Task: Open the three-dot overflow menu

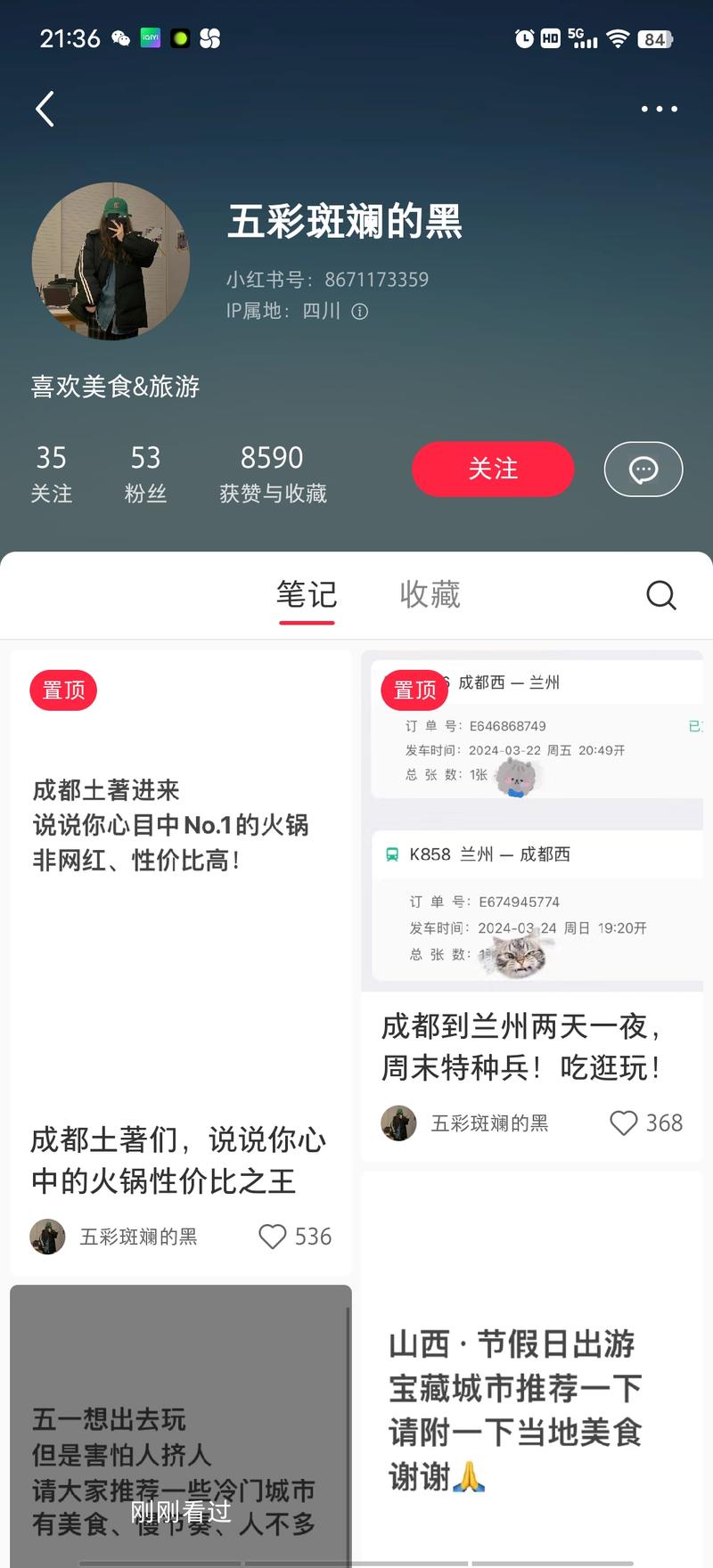Action: (659, 109)
